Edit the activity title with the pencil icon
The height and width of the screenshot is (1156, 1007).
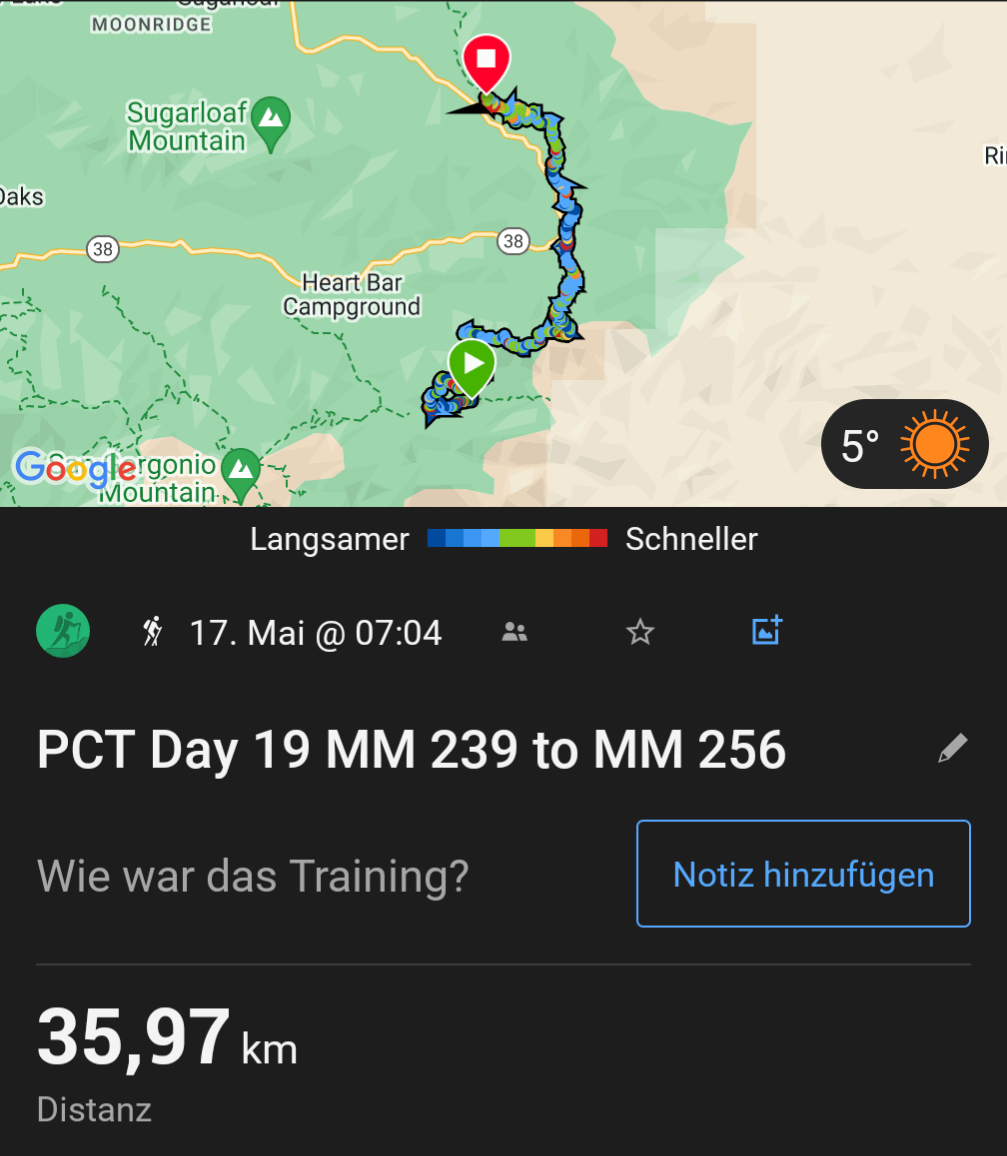point(952,749)
